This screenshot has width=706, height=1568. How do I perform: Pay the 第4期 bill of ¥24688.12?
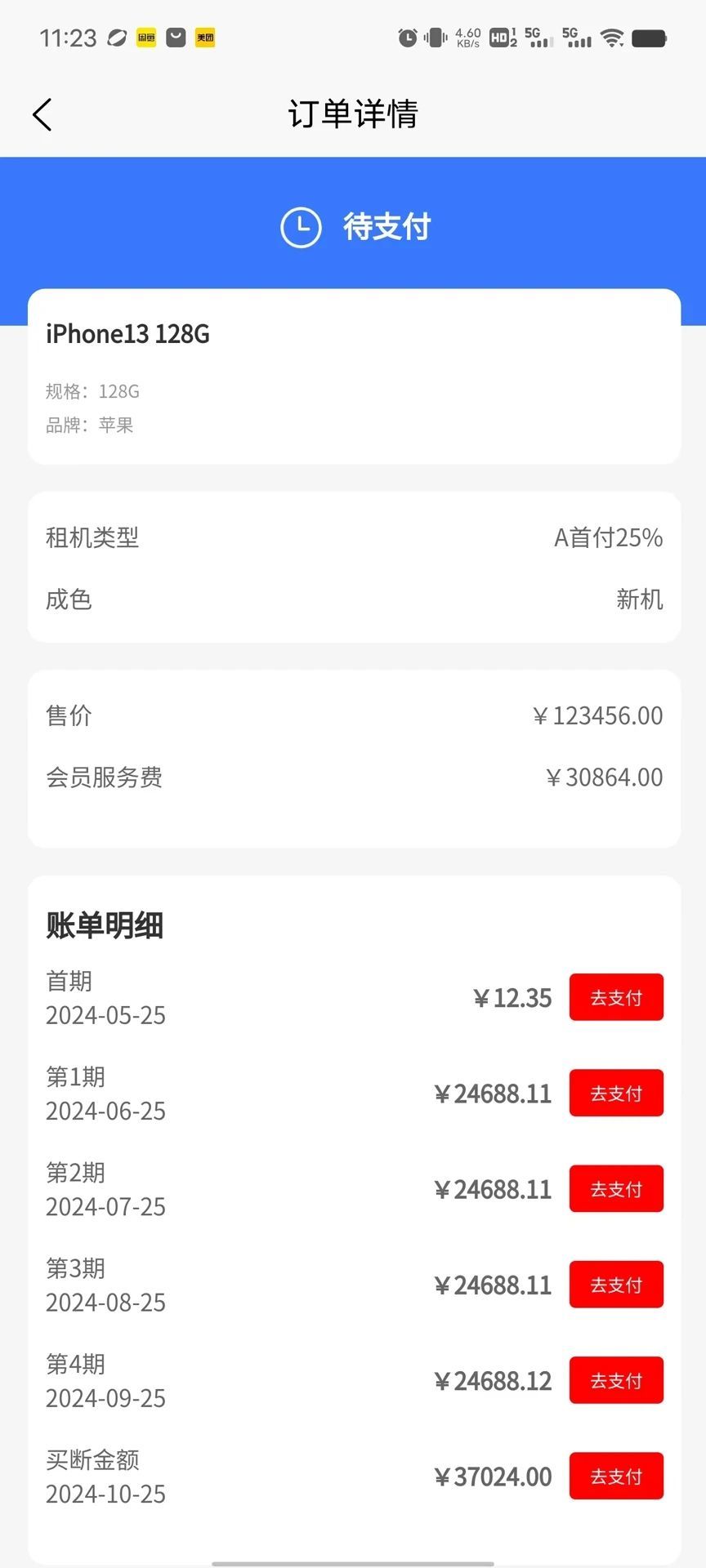pos(616,1380)
